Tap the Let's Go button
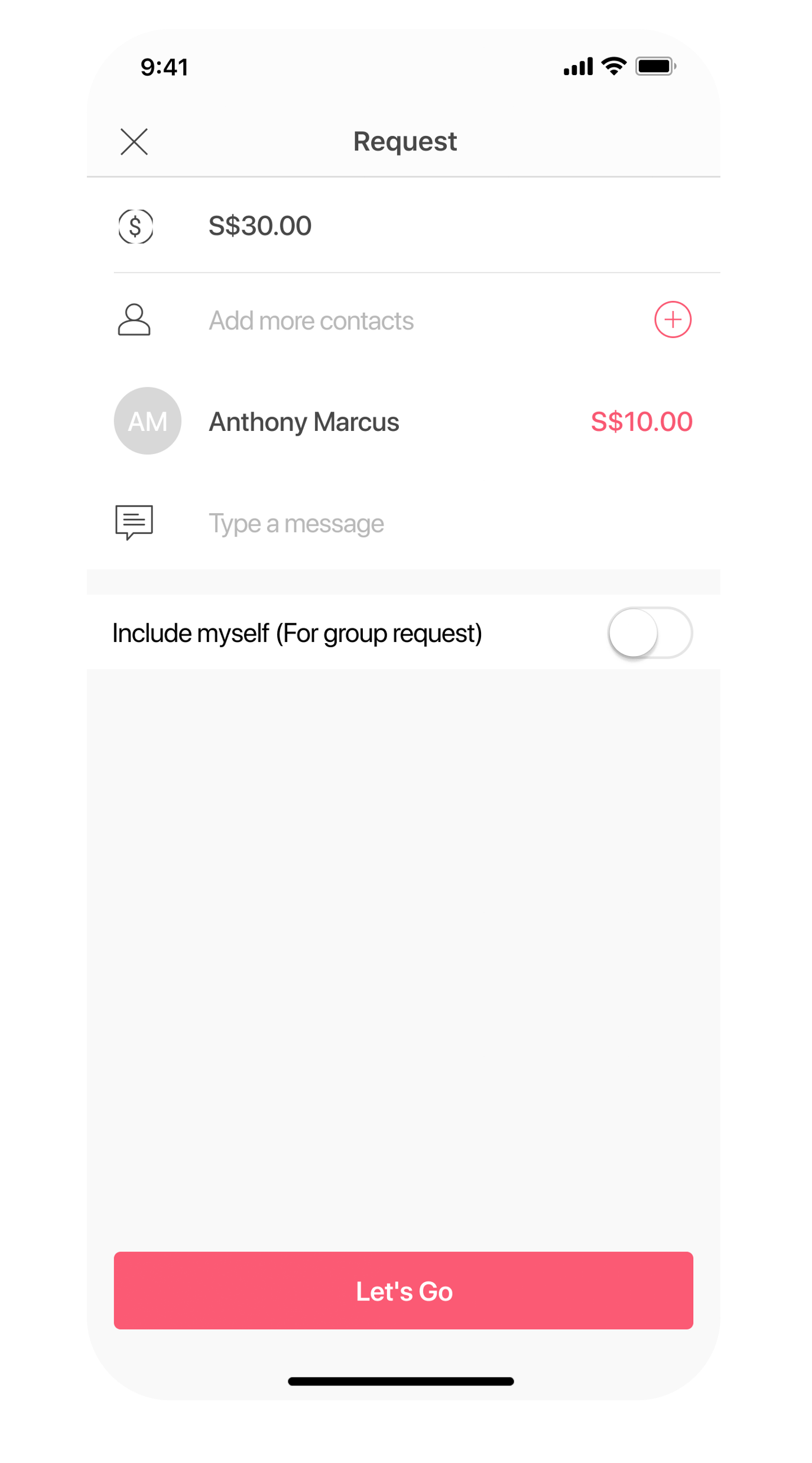The image size is (812, 1463). (x=404, y=1290)
